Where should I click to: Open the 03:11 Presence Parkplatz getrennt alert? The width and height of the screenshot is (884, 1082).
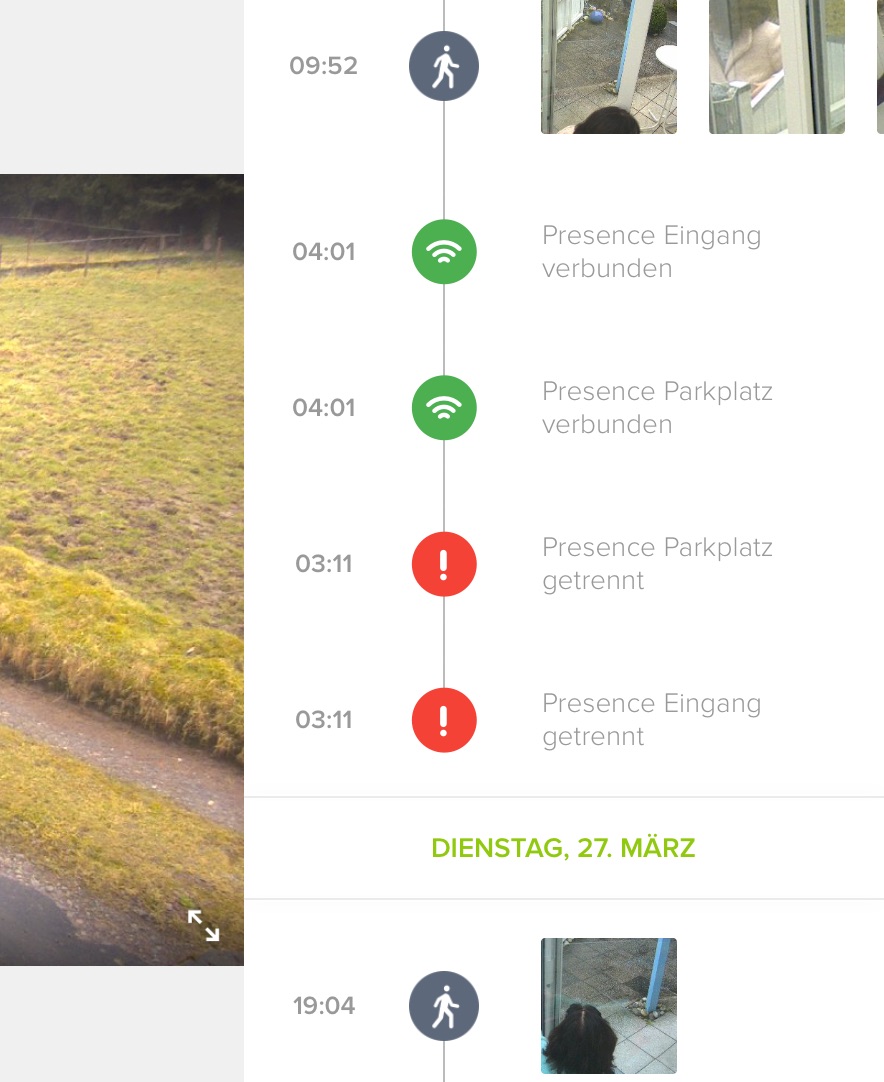(656, 564)
